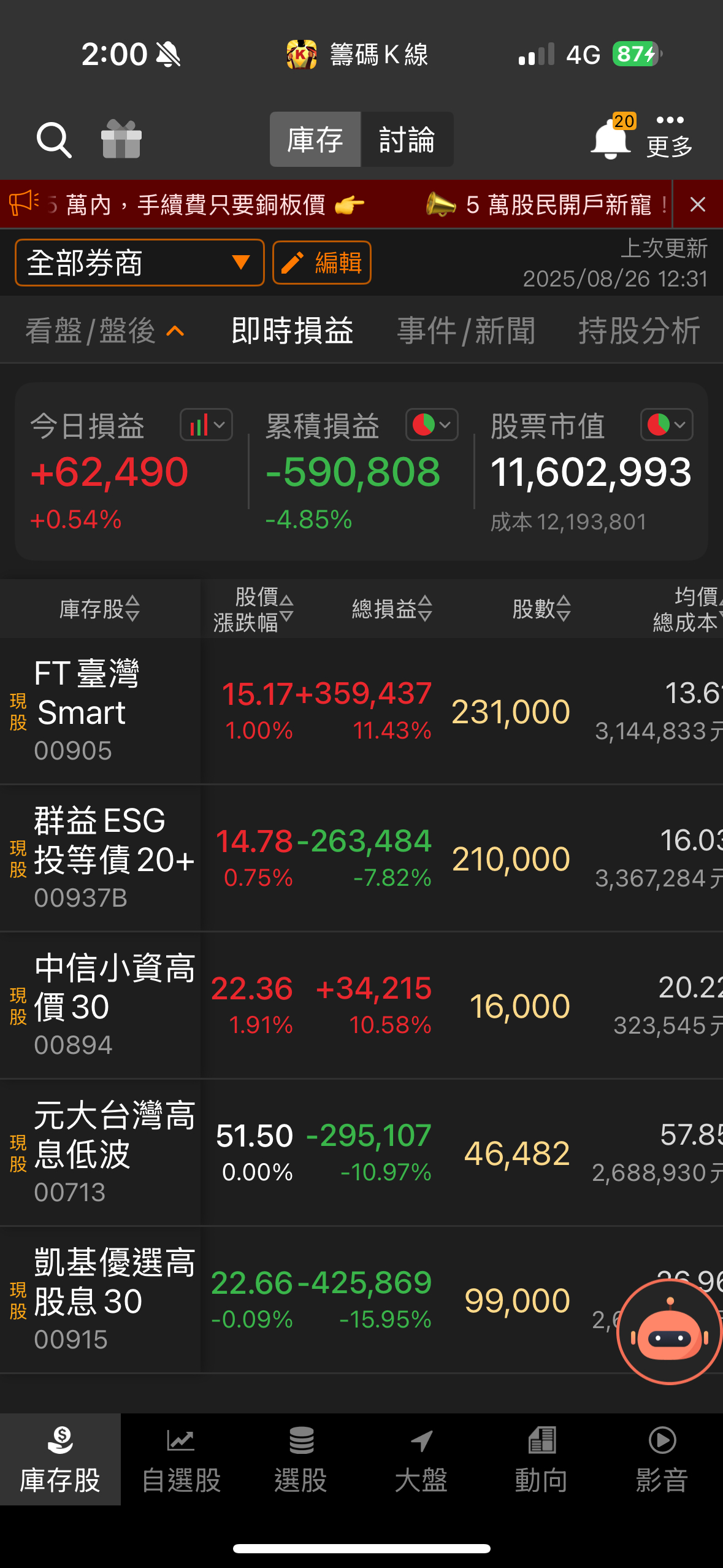Open the search icon
The image size is (723, 1568).
click(x=55, y=140)
